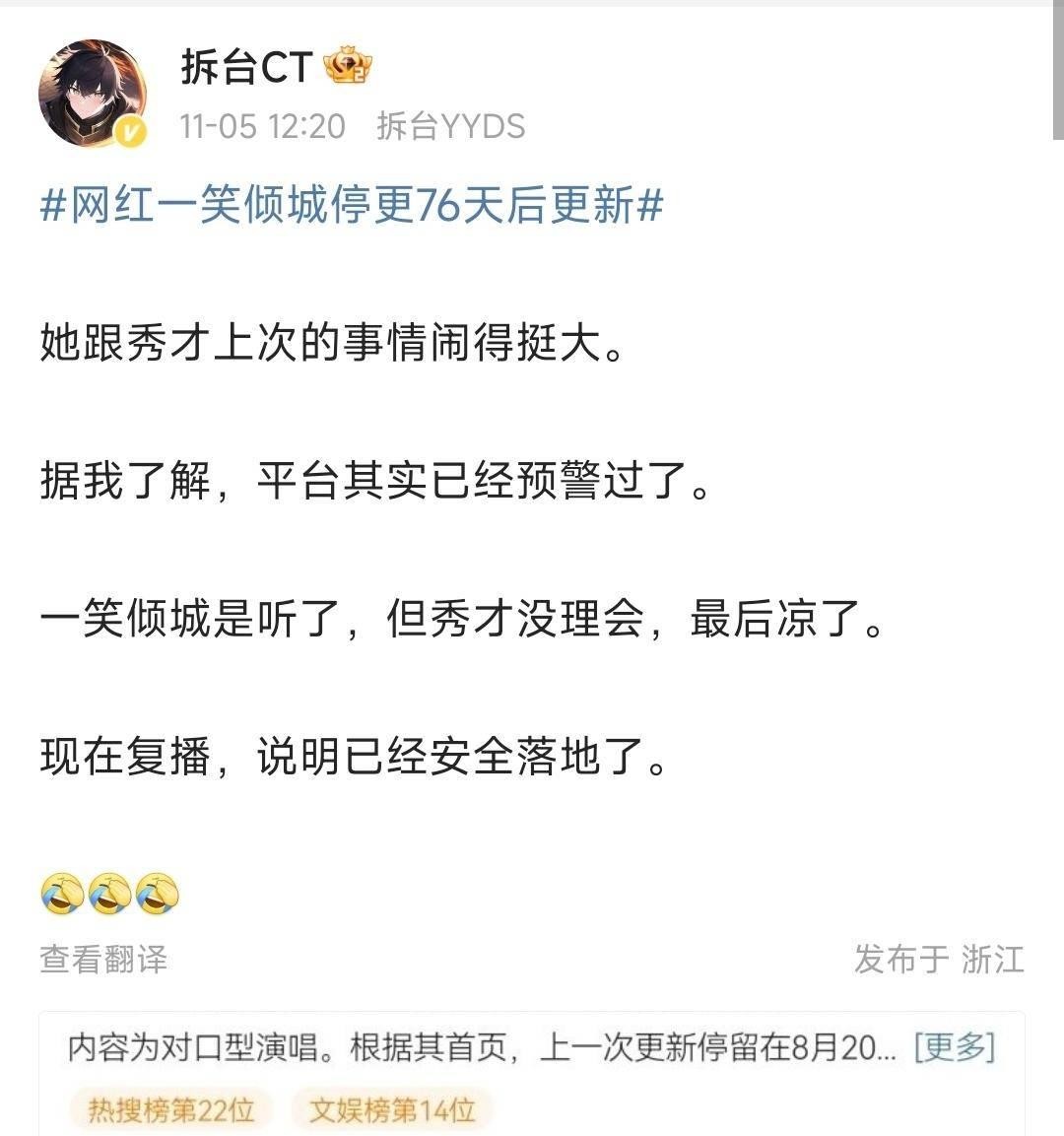
Task: Open hashtag #网红一笑倾城停更76天后更新#
Action: click(352, 207)
